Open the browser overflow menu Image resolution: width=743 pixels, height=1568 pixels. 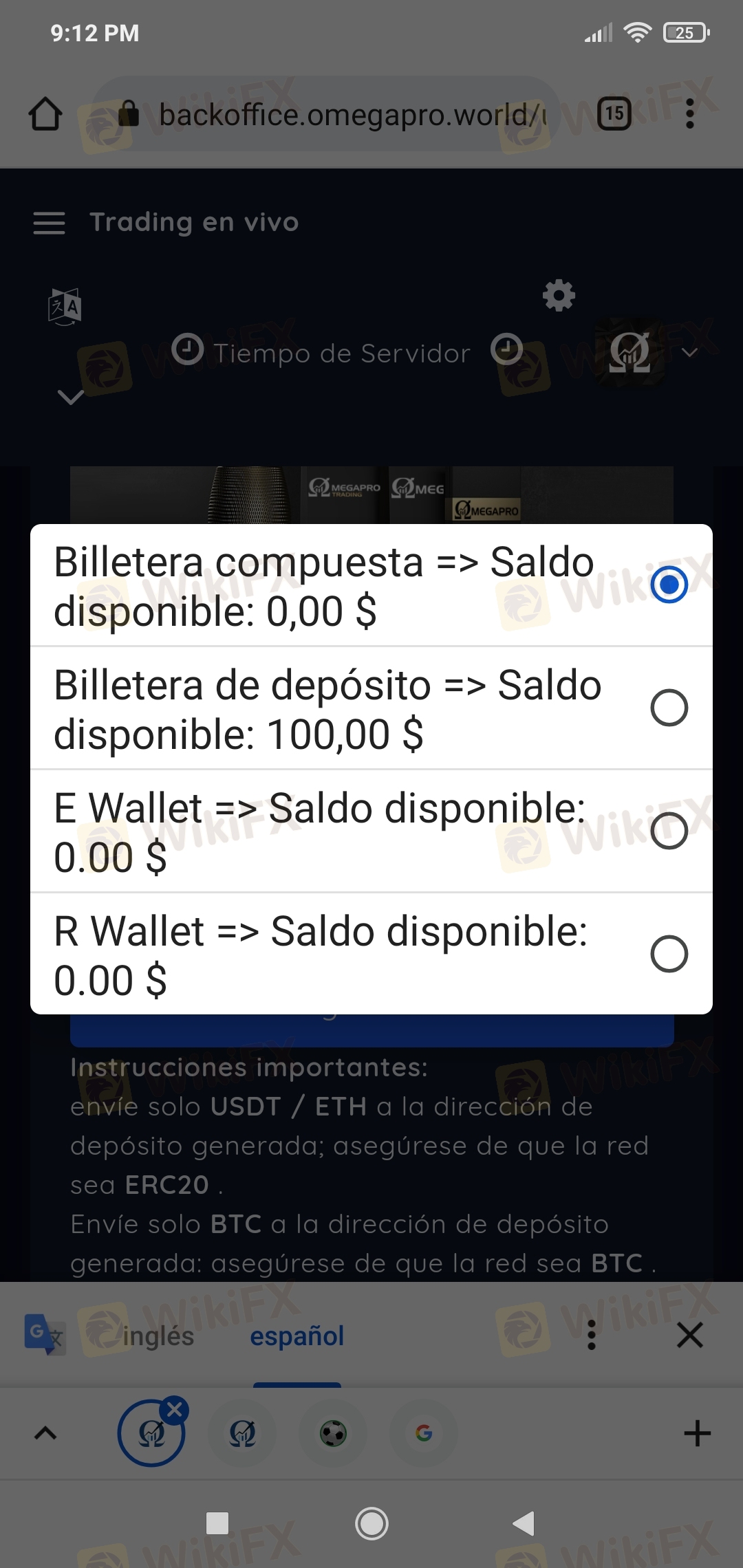pos(690,113)
